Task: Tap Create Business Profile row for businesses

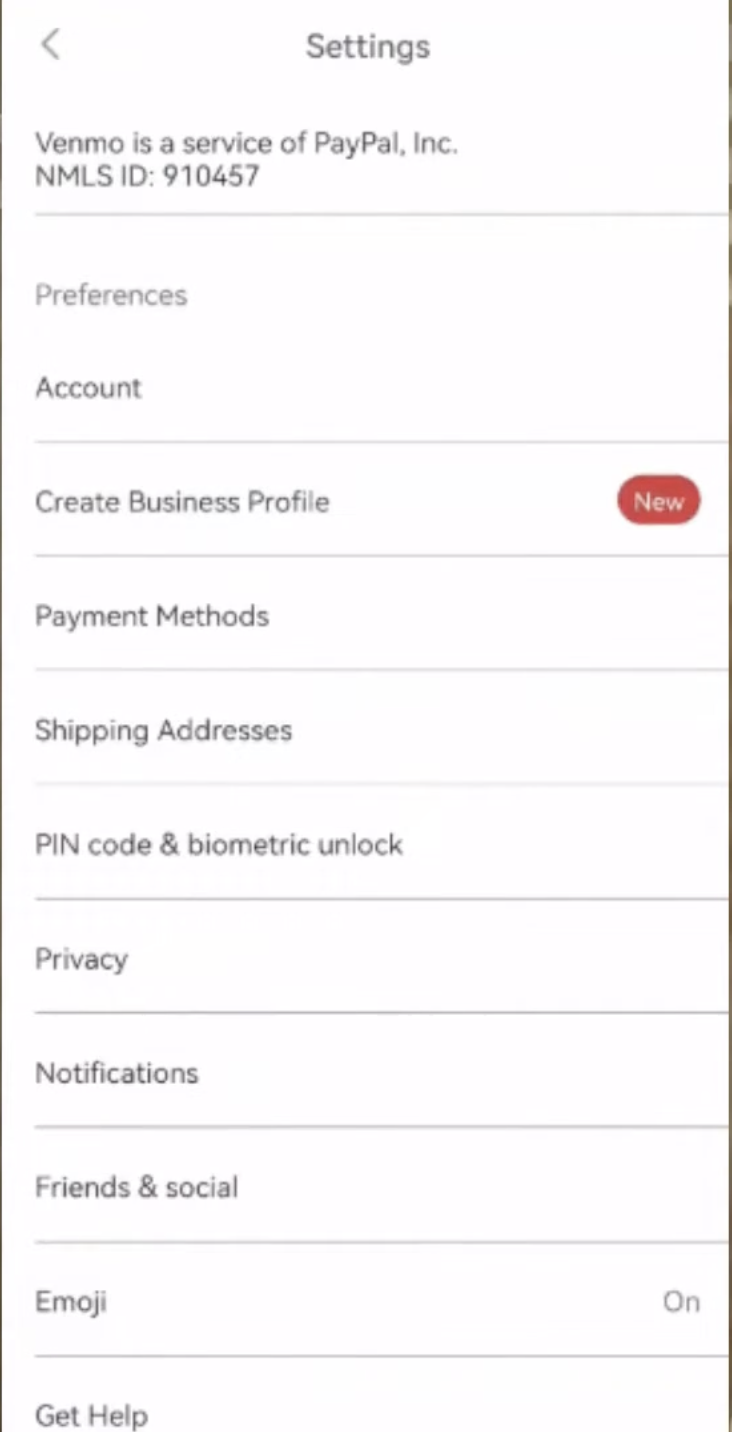Action: tap(182, 501)
